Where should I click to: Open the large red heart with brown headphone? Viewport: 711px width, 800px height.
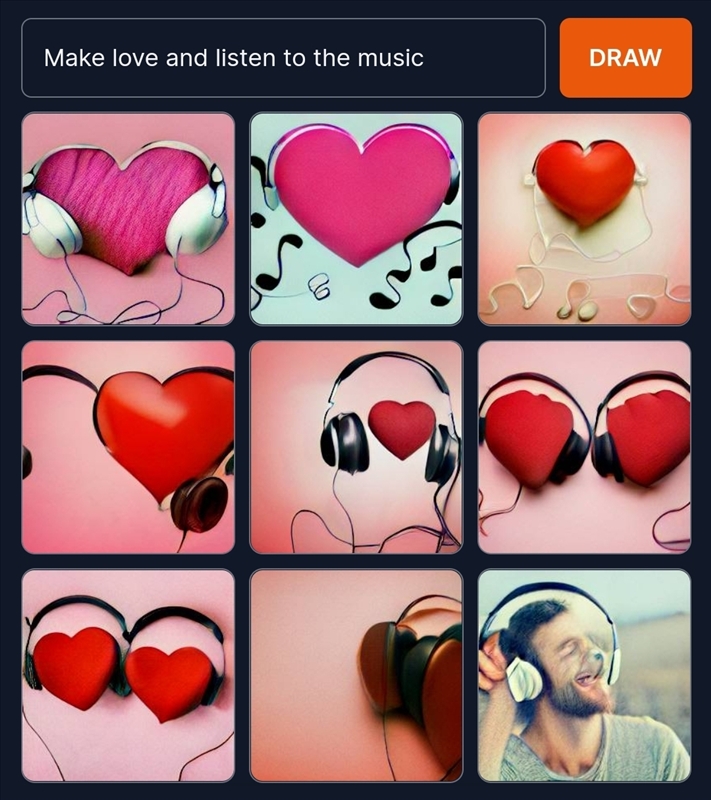[x=128, y=447]
